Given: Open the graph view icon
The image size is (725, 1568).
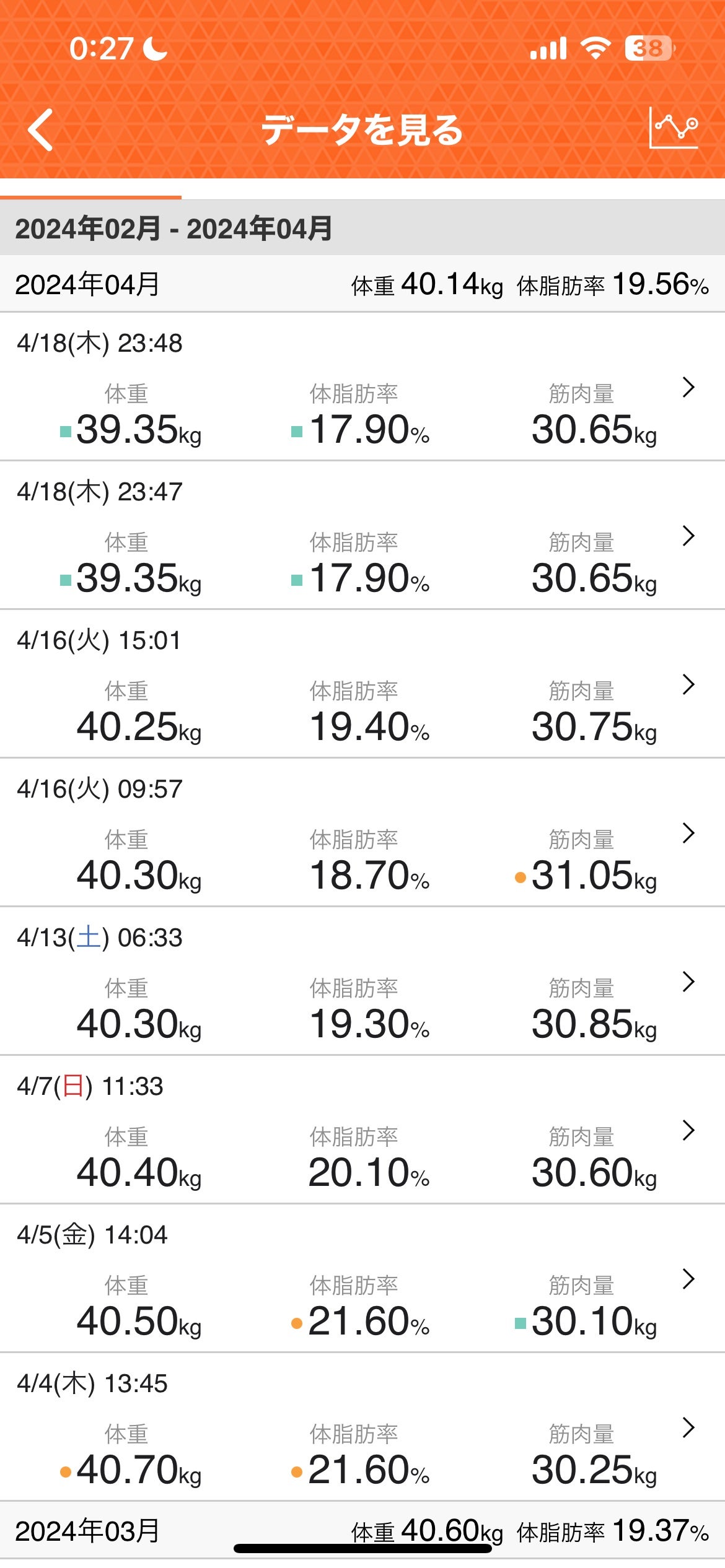Looking at the screenshot, I should (x=674, y=128).
